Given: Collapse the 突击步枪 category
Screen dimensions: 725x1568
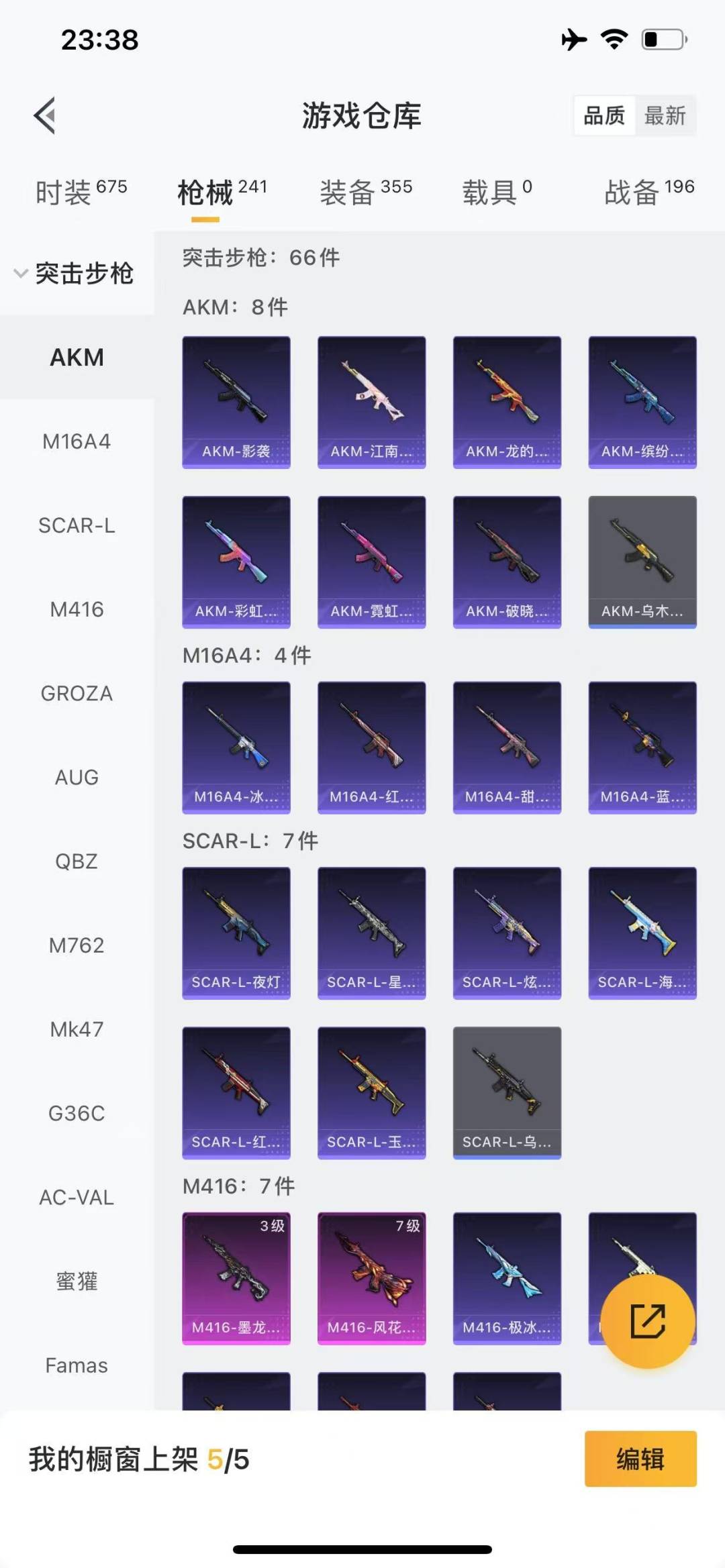Looking at the screenshot, I should (x=75, y=273).
